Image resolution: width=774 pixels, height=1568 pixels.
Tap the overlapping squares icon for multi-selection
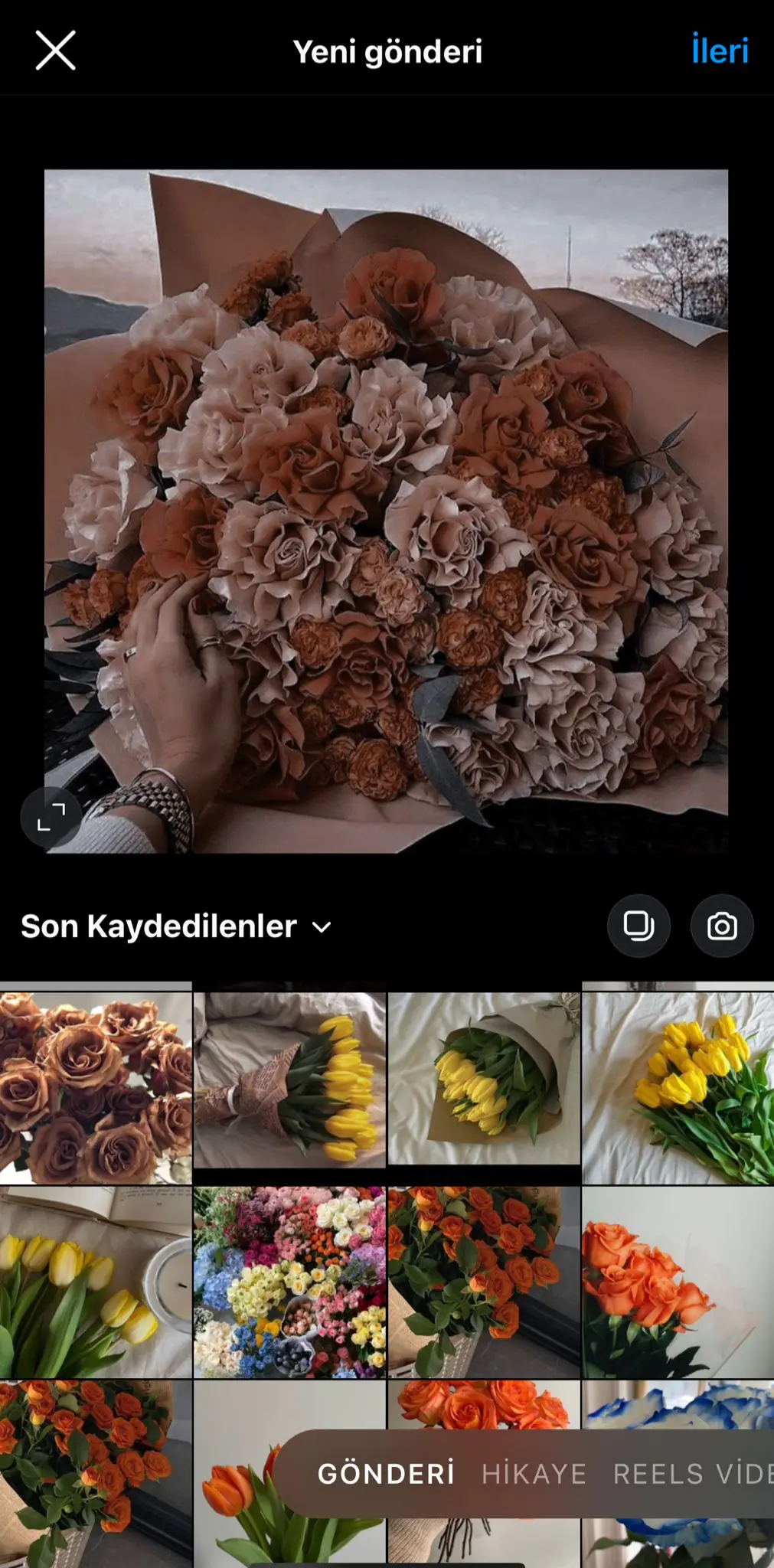638,926
